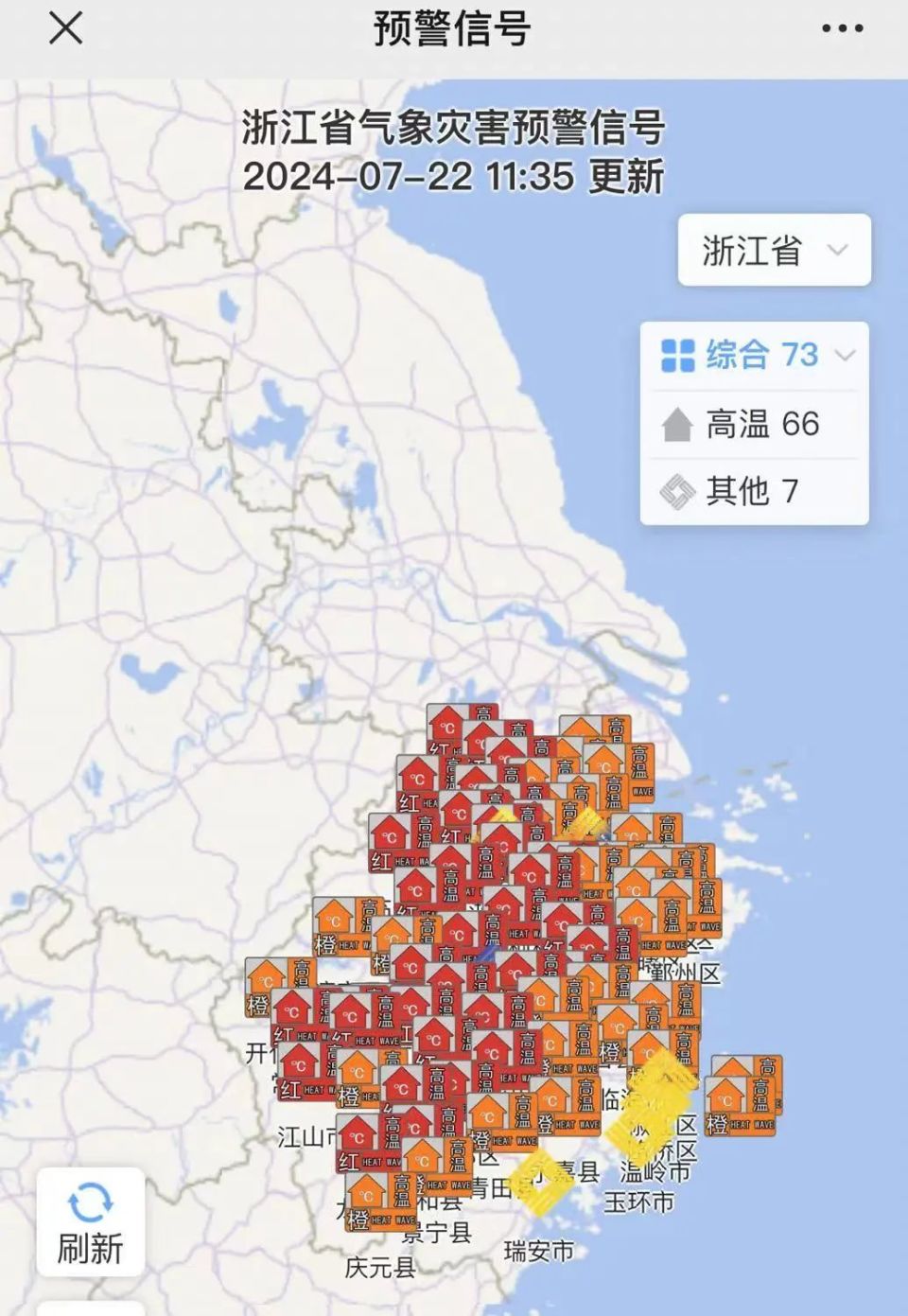Click the gray arrow icon beside 高温 66

pyautogui.click(x=676, y=425)
